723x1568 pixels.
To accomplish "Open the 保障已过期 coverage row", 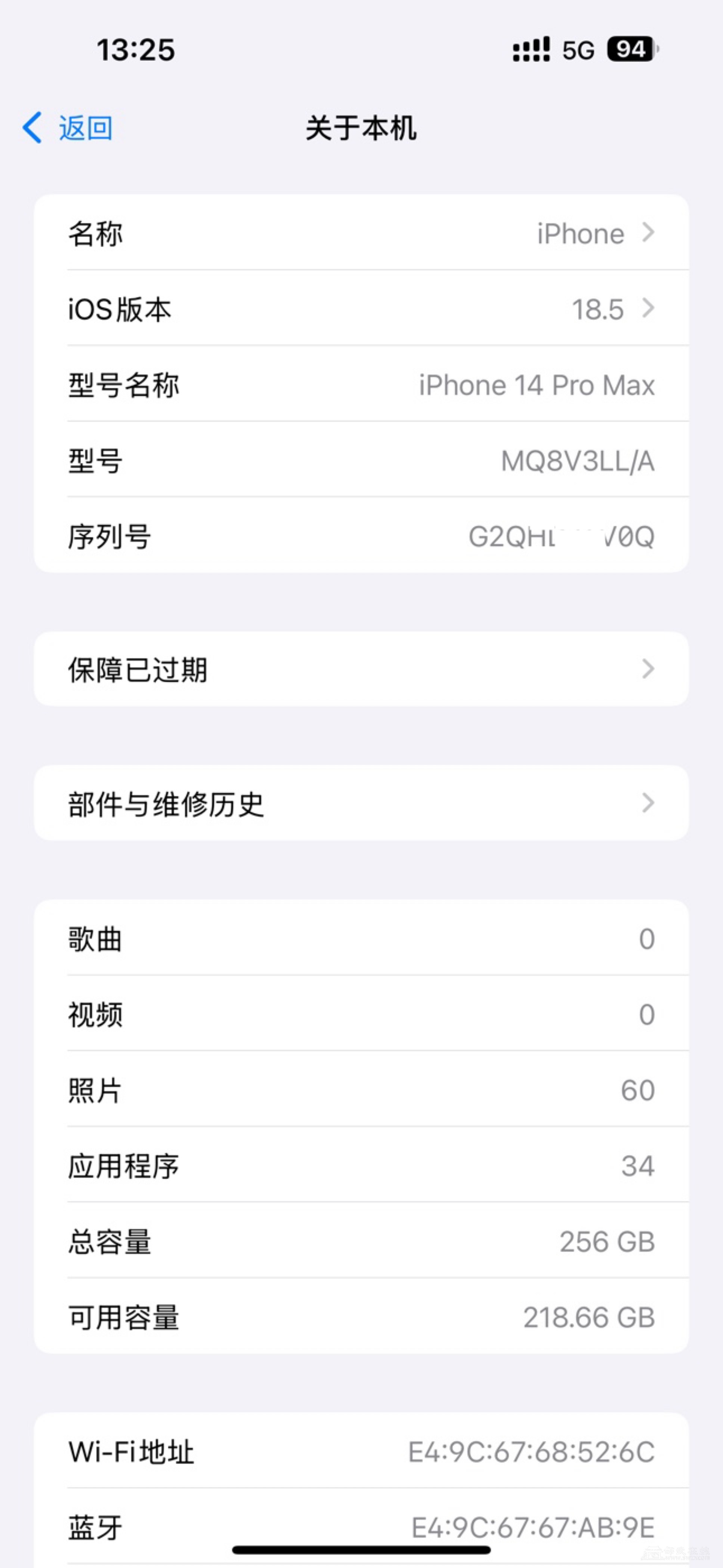I will click(361, 669).
